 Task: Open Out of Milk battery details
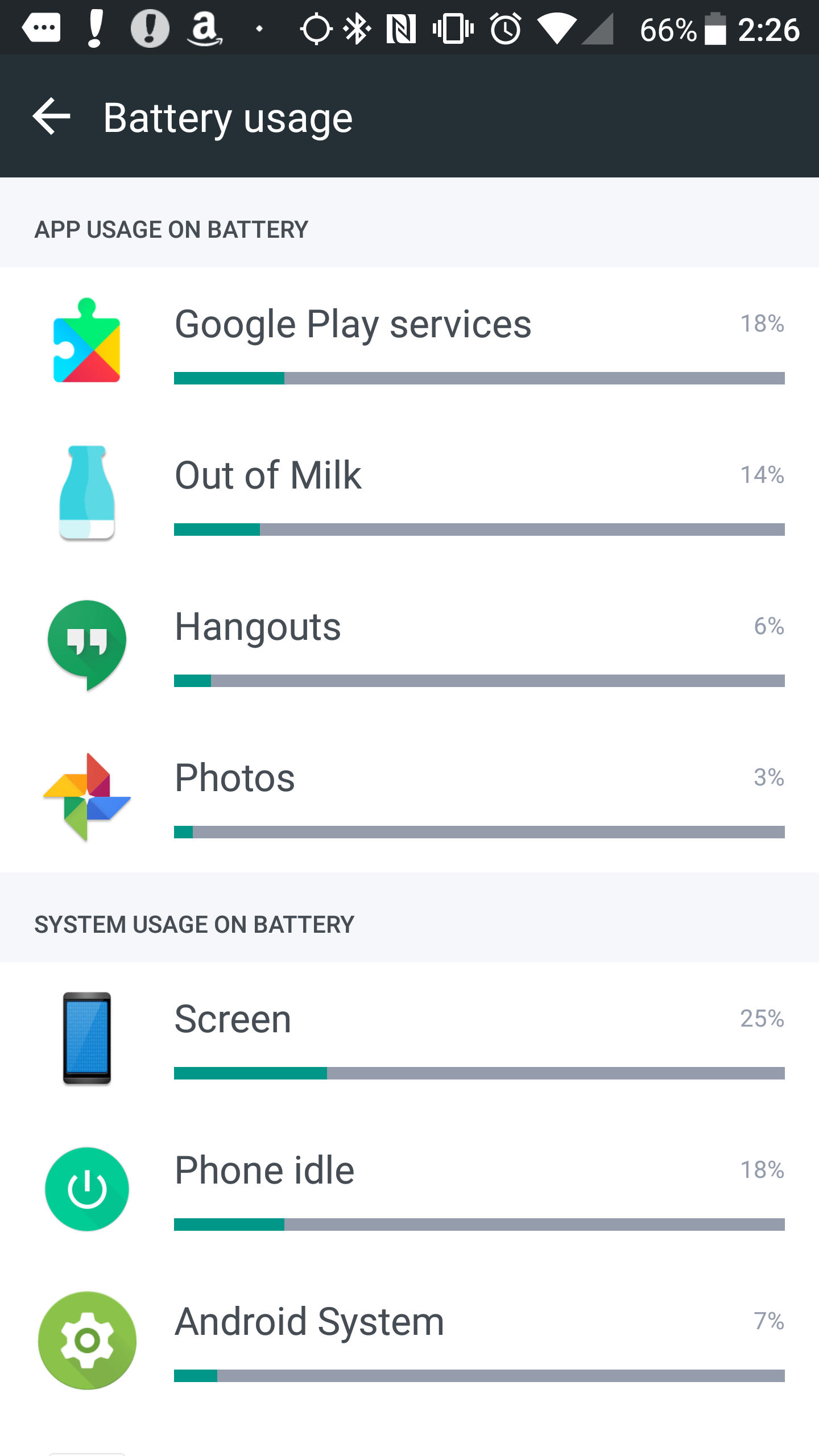click(409, 494)
